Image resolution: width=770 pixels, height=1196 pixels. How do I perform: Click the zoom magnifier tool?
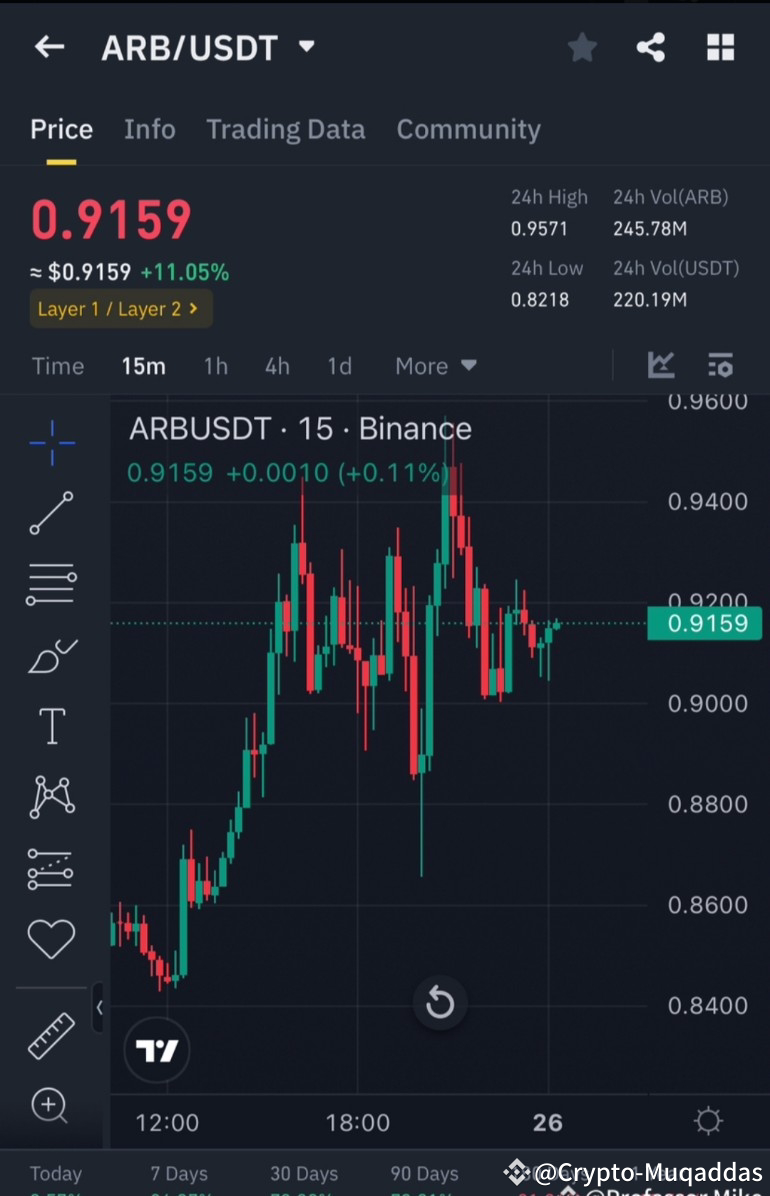[51, 1105]
